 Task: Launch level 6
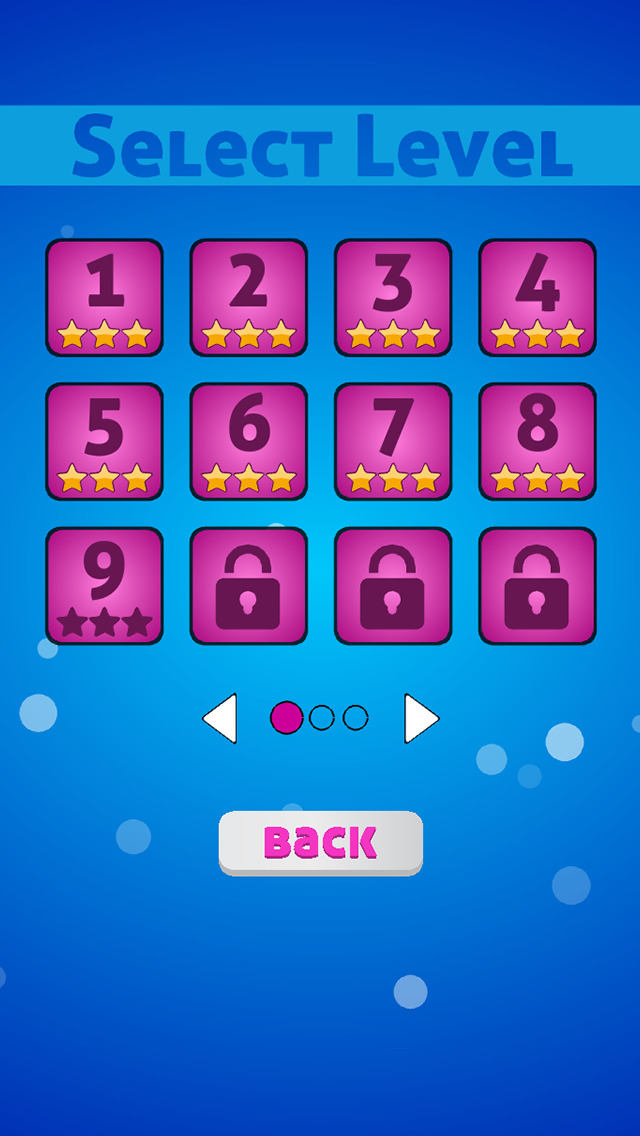[248, 441]
